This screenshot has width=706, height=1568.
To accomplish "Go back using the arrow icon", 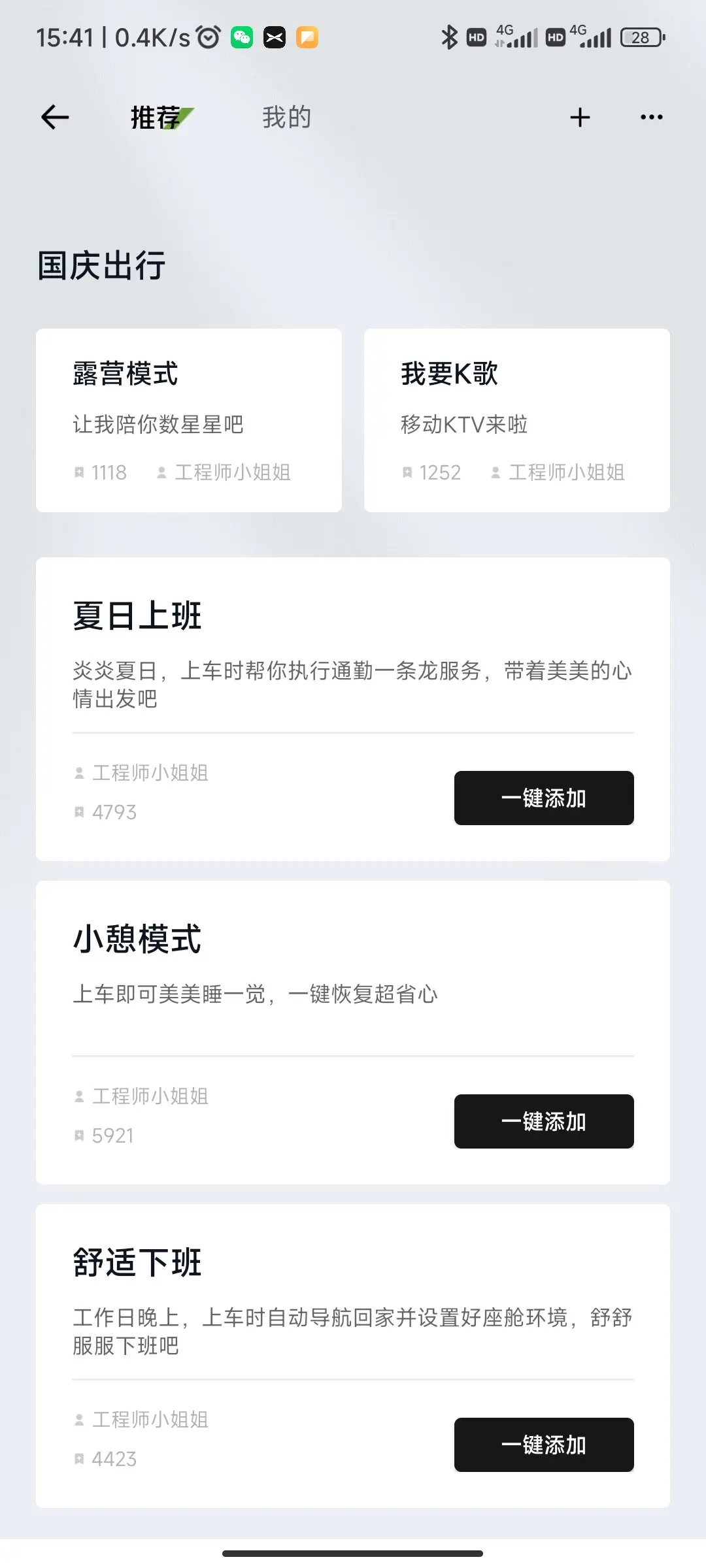I will [x=55, y=118].
